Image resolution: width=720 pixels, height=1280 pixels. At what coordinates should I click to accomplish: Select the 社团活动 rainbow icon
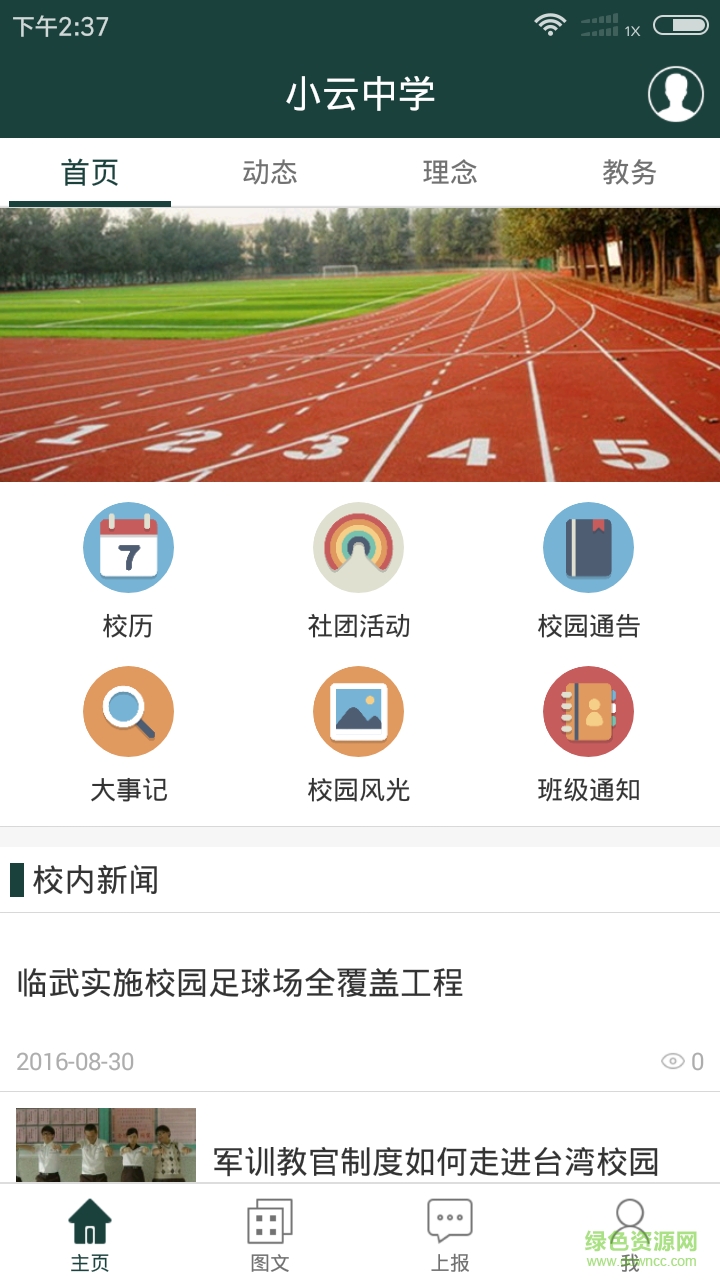click(x=359, y=546)
